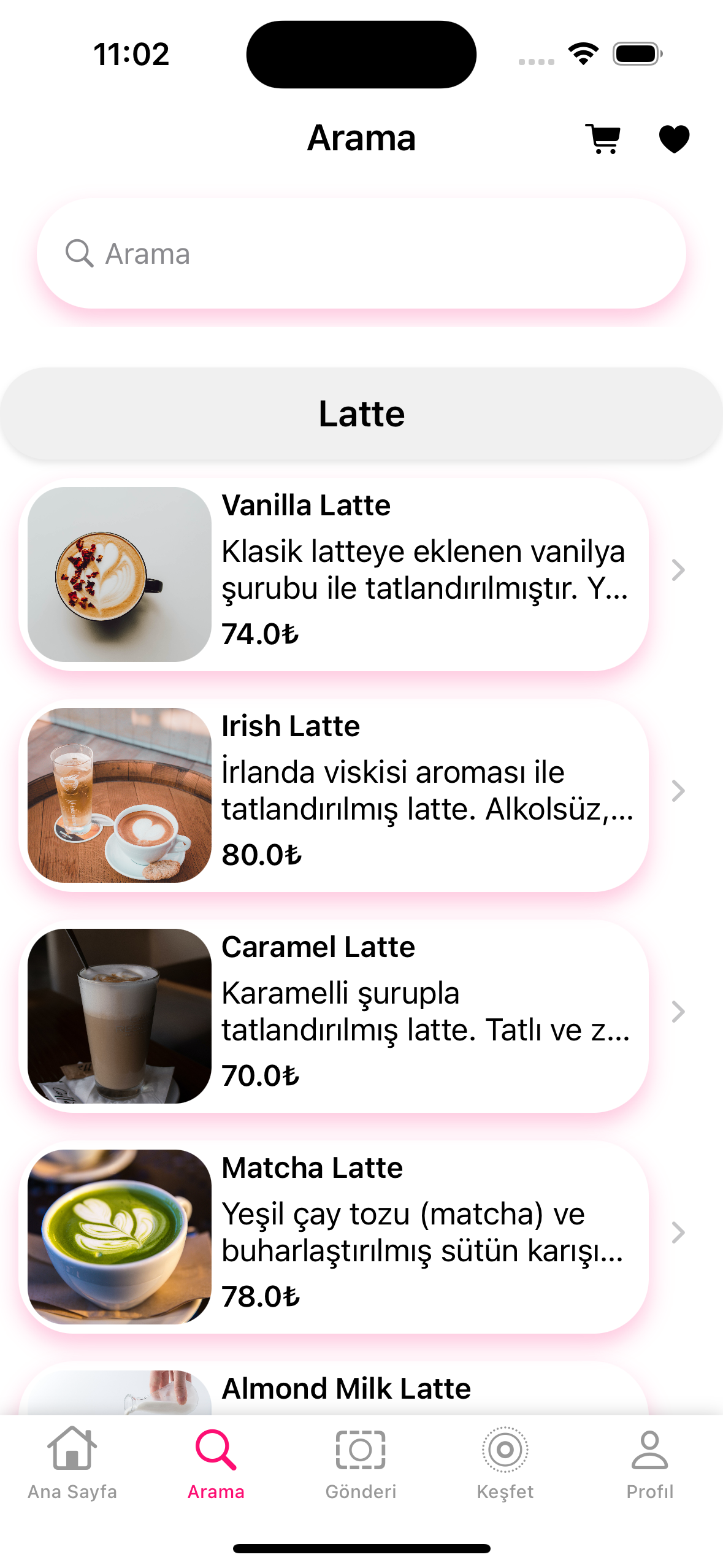Open the Almond Milk Latte card
The image size is (723, 1568).
click(x=334, y=1389)
